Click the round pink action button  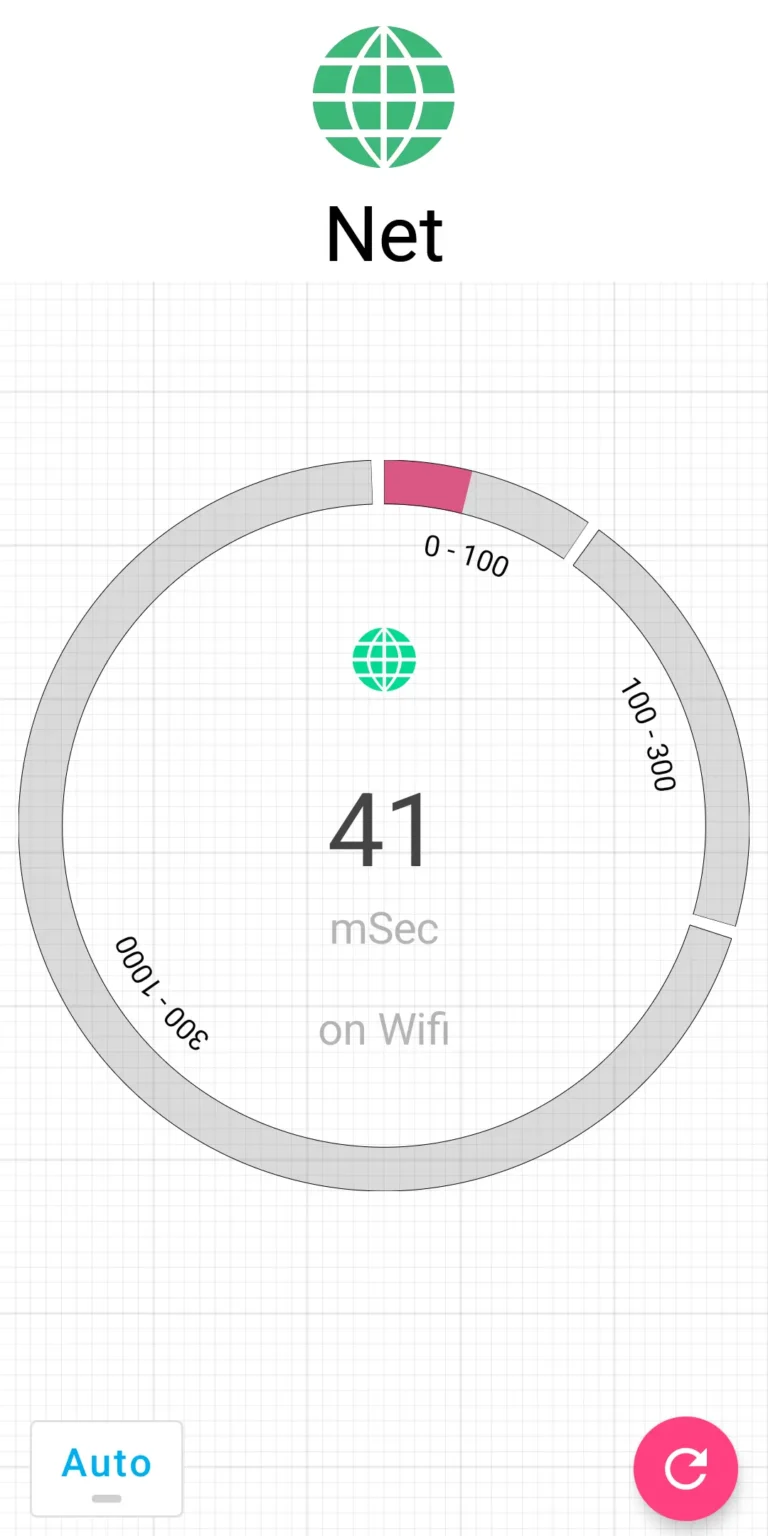(685, 1466)
